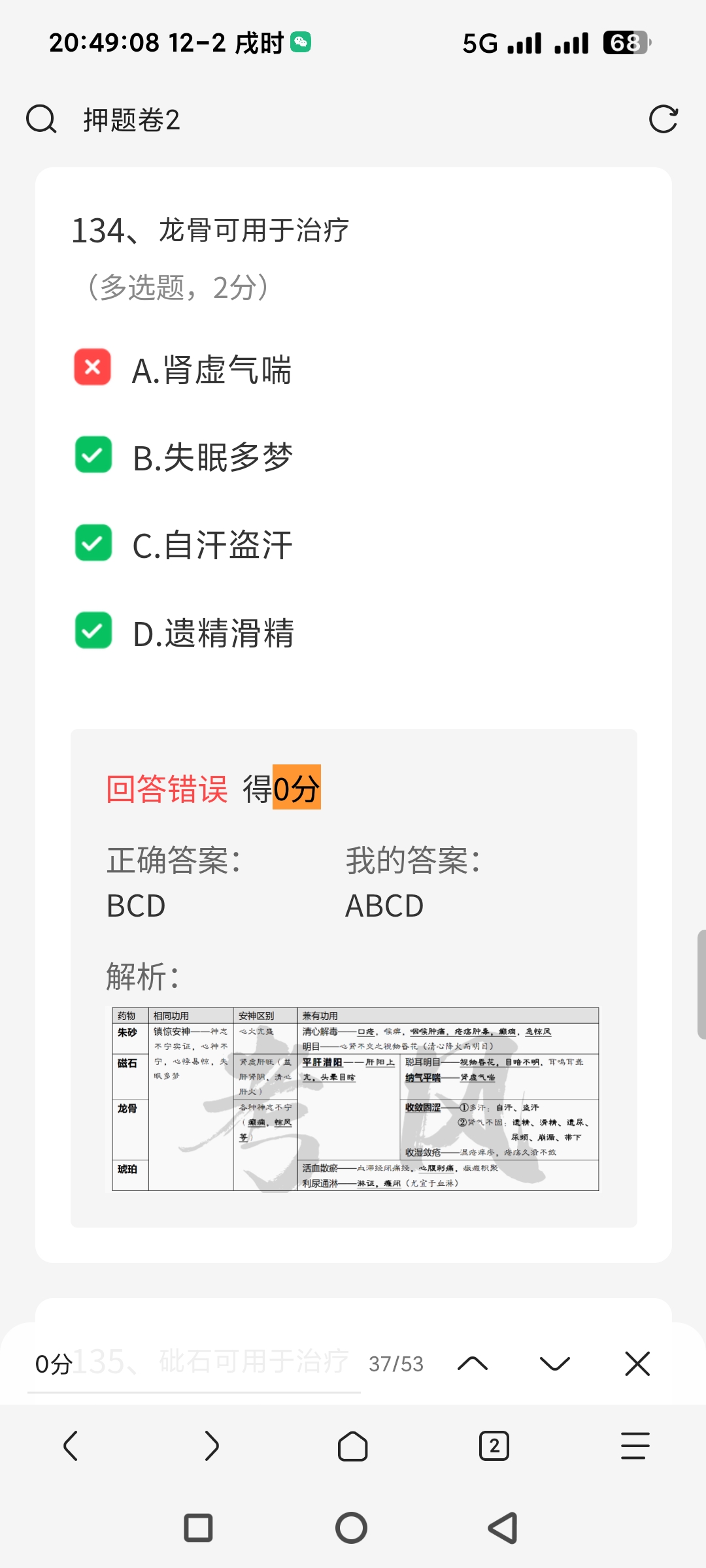Jump to previous find-in-page match

[x=473, y=1364]
